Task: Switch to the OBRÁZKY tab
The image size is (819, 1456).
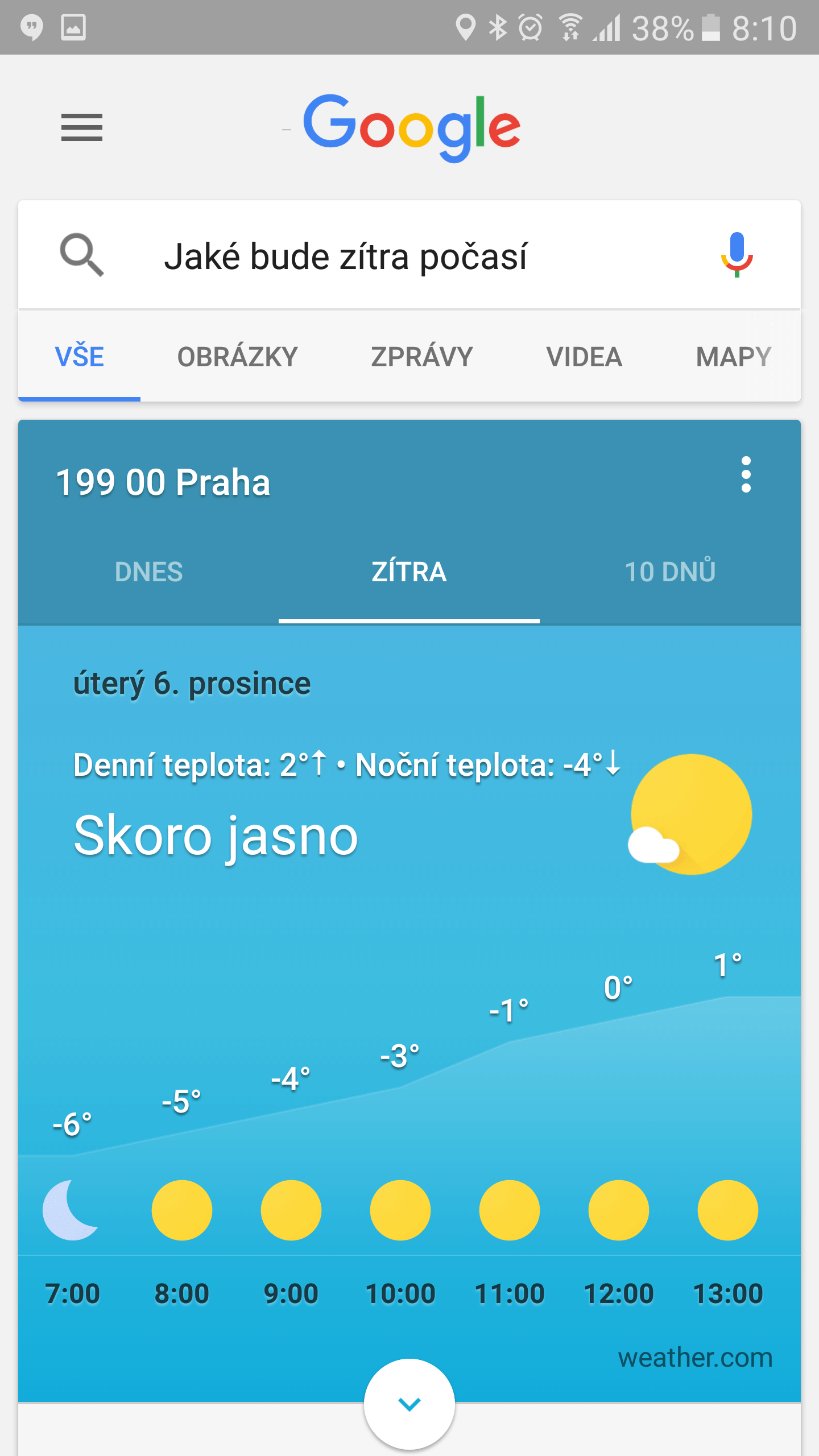Action: [237, 357]
